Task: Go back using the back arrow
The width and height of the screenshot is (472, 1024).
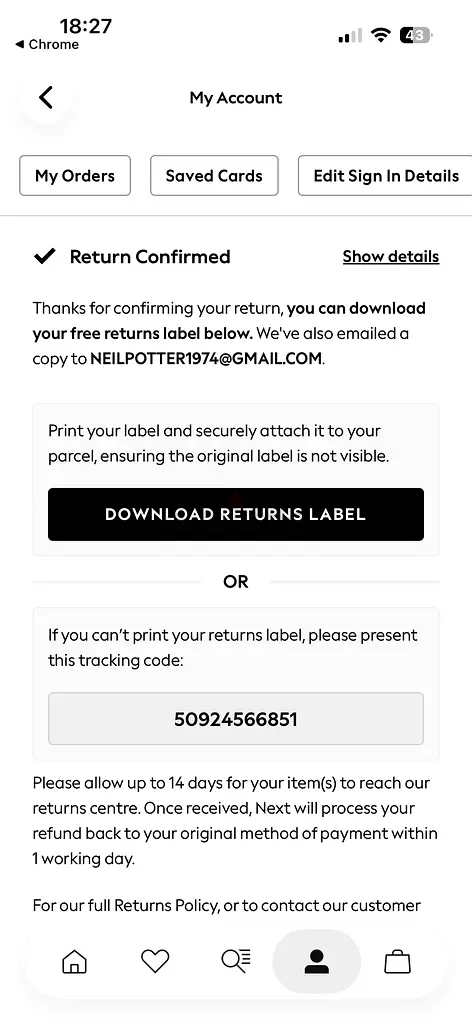Action: pyautogui.click(x=45, y=98)
